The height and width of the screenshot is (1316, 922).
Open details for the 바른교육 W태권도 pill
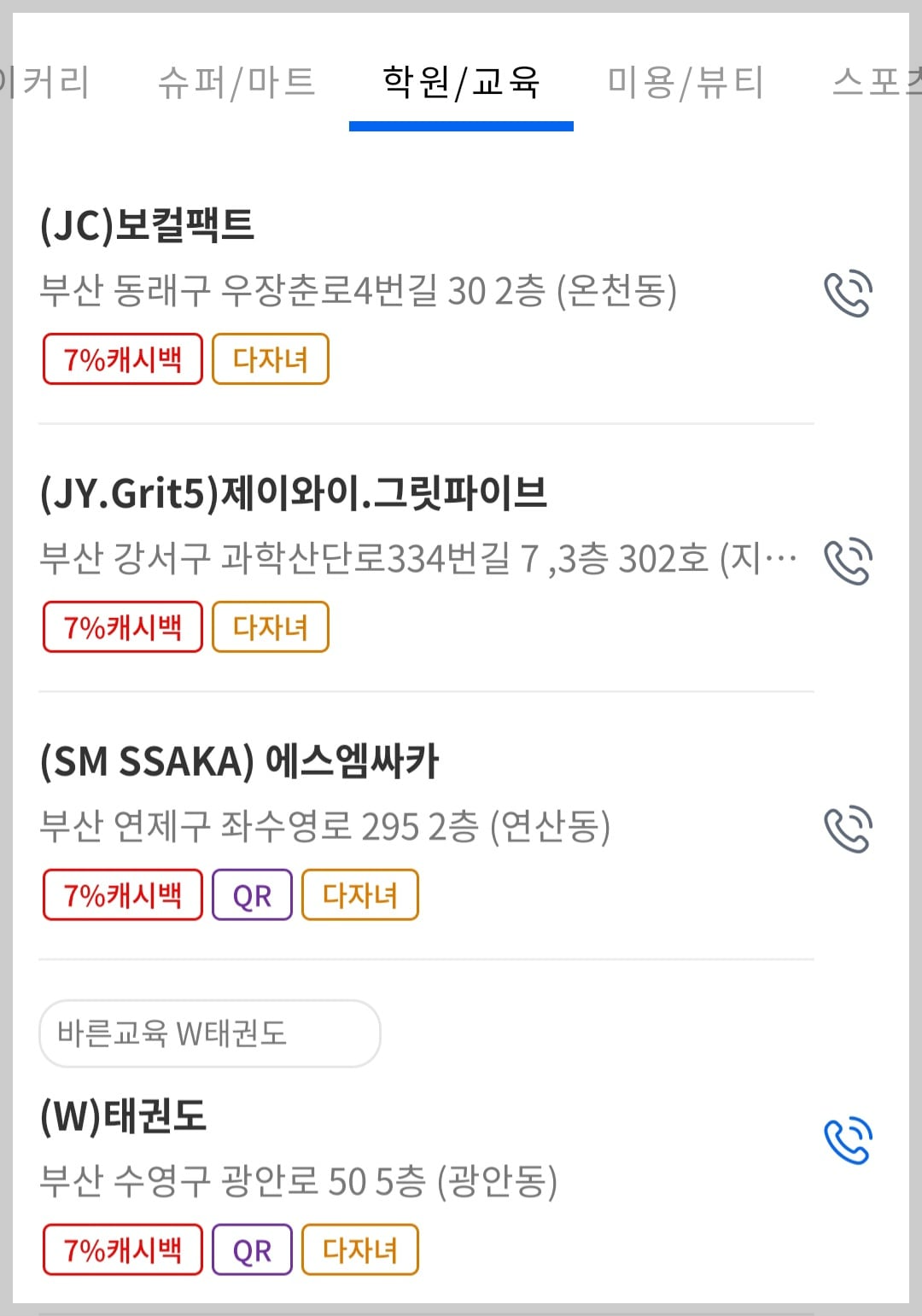[209, 1034]
